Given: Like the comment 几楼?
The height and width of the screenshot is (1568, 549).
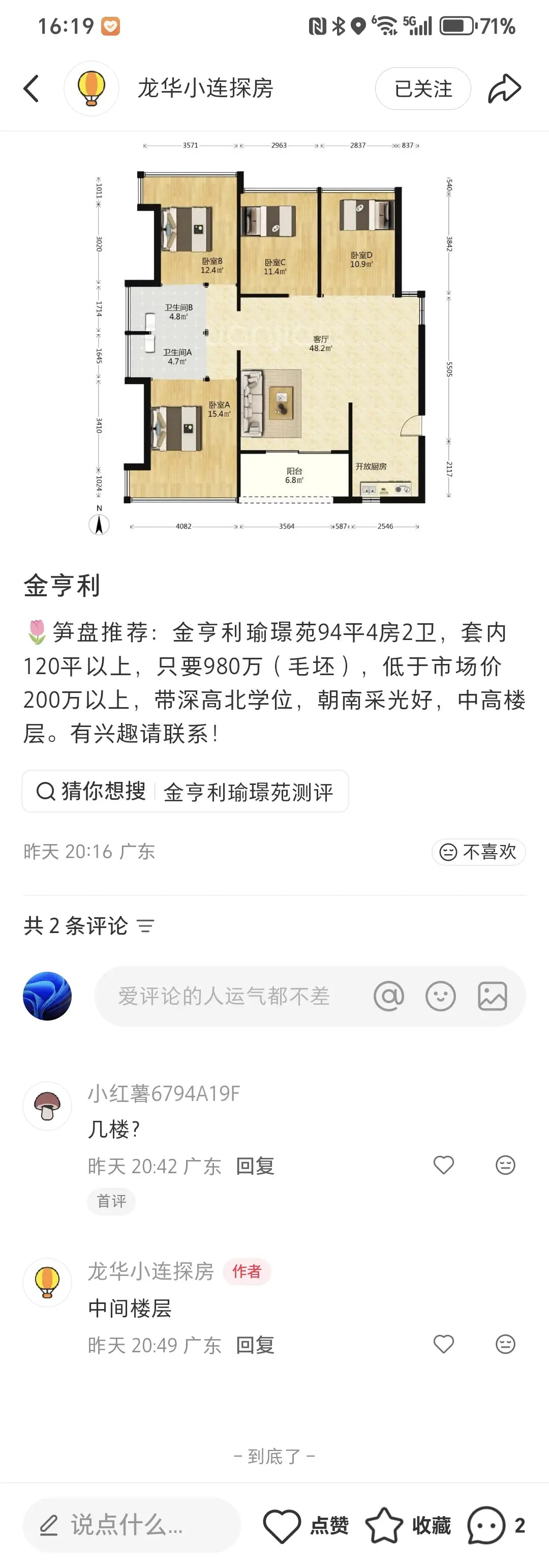Looking at the screenshot, I should point(444,1165).
